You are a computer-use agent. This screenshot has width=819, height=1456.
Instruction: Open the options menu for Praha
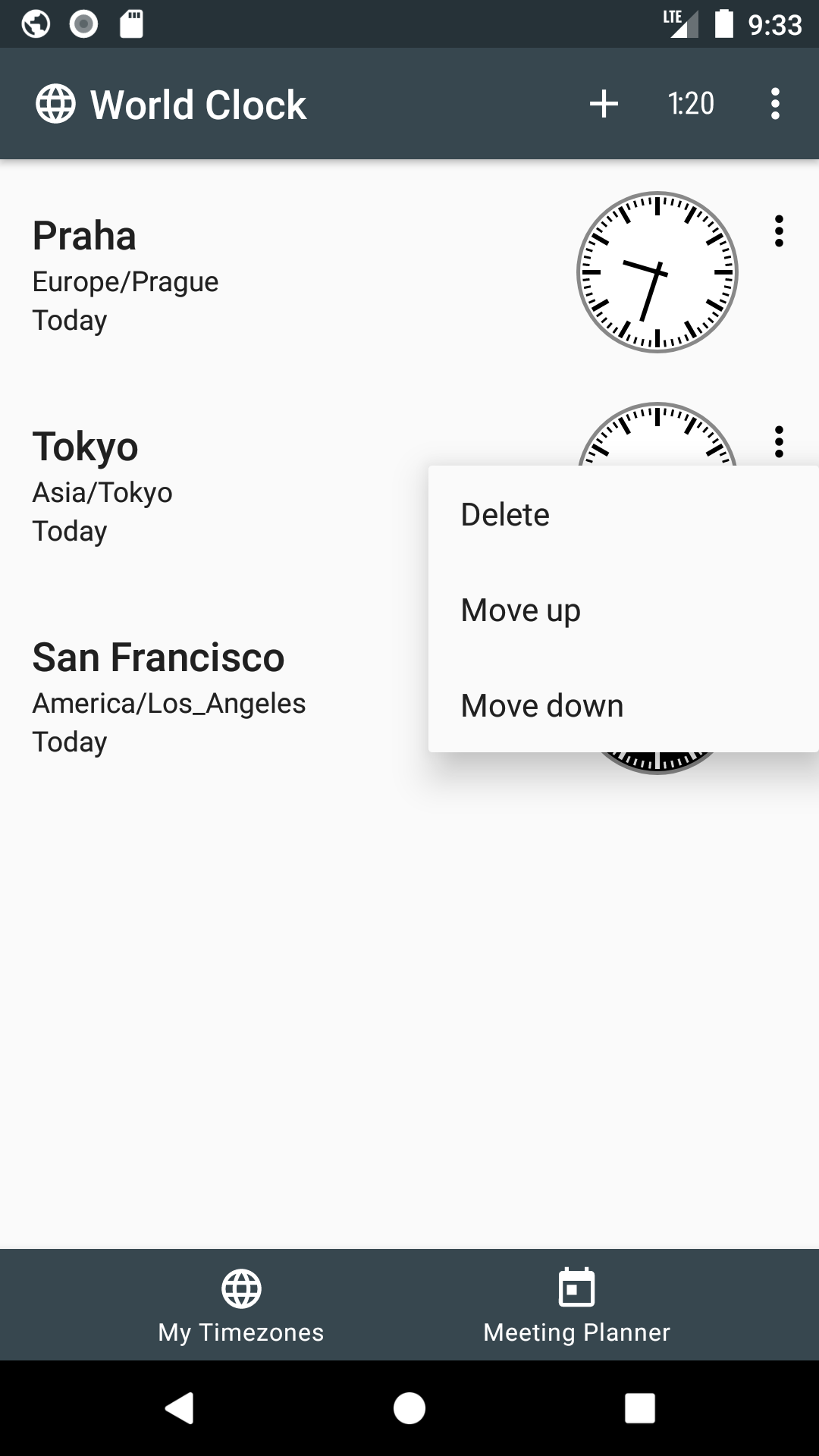coord(779,231)
